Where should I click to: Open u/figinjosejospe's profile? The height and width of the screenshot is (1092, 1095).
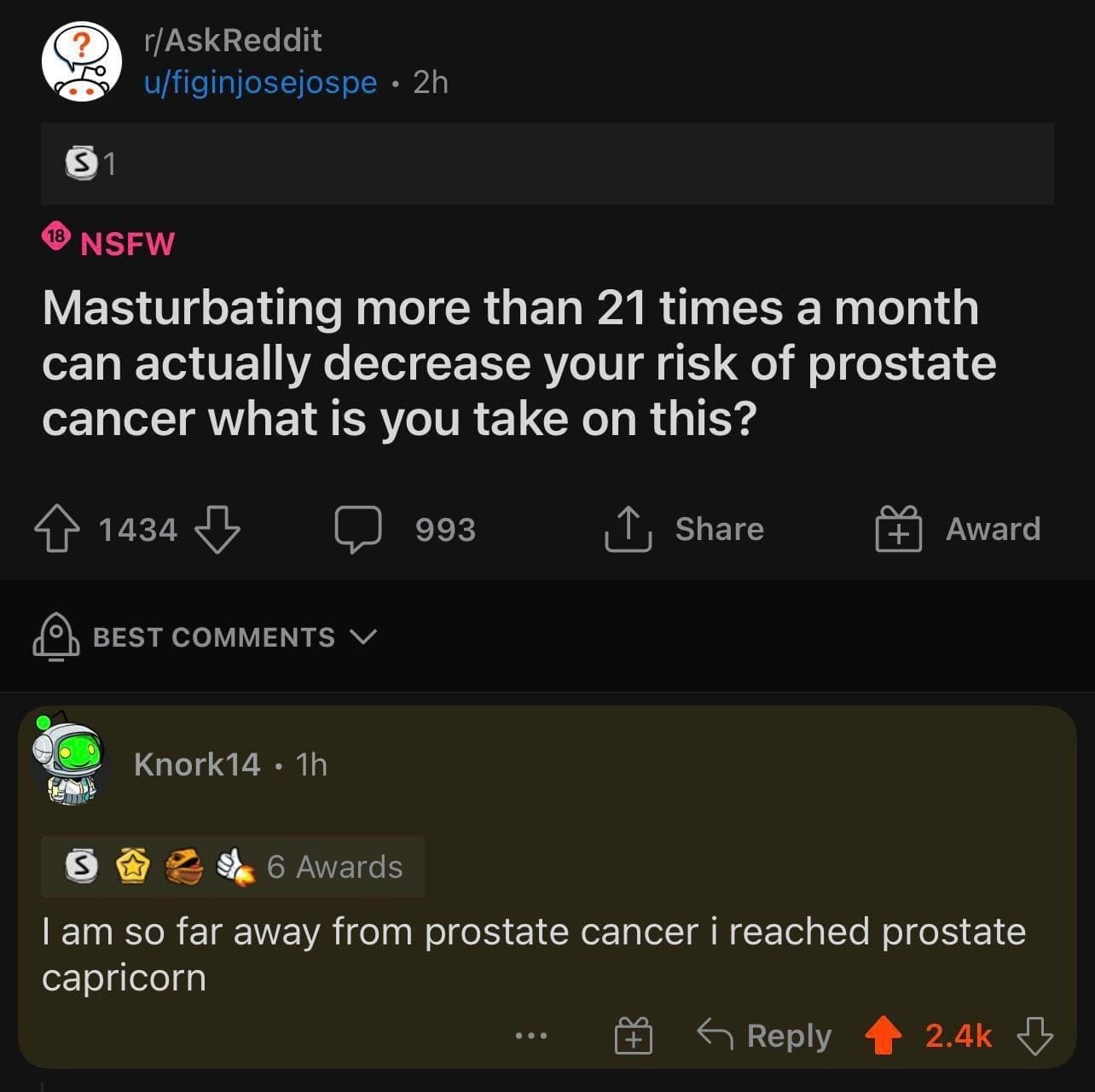[x=260, y=83]
